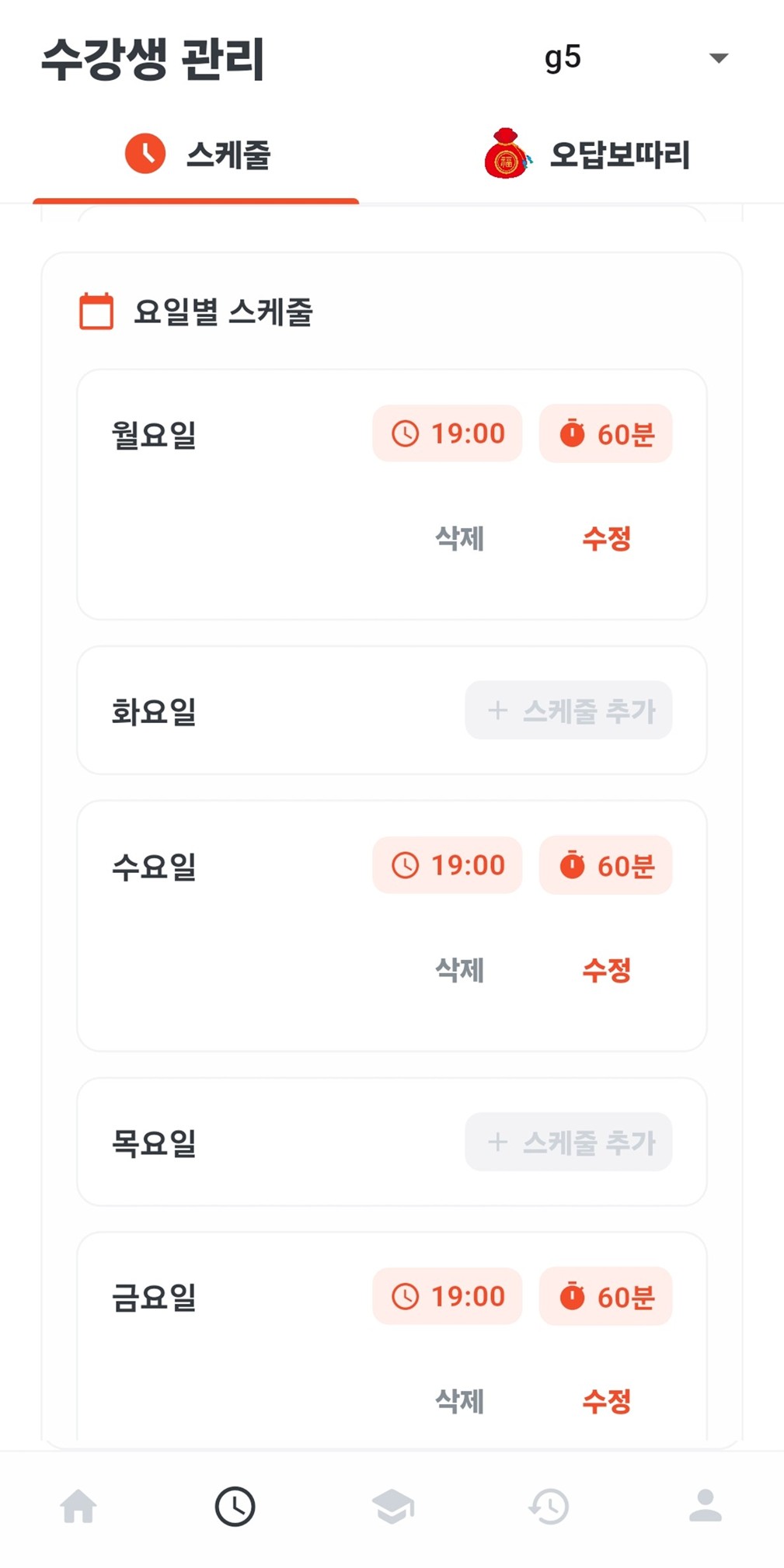
Task: Click 수정 for Wednesday's schedule
Action: 608,970
